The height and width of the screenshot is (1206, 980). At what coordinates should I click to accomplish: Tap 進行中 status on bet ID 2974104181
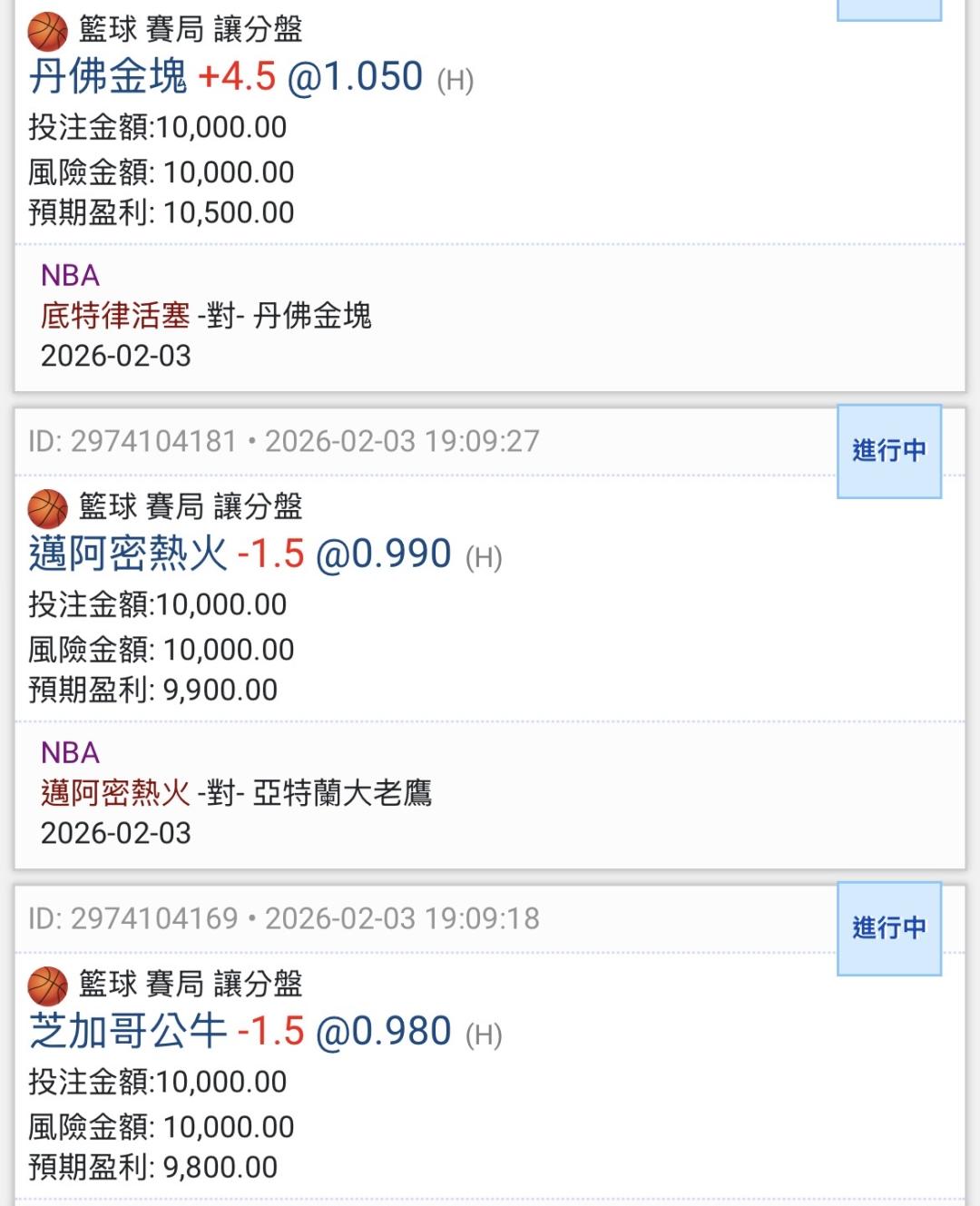(x=888, y=451)
